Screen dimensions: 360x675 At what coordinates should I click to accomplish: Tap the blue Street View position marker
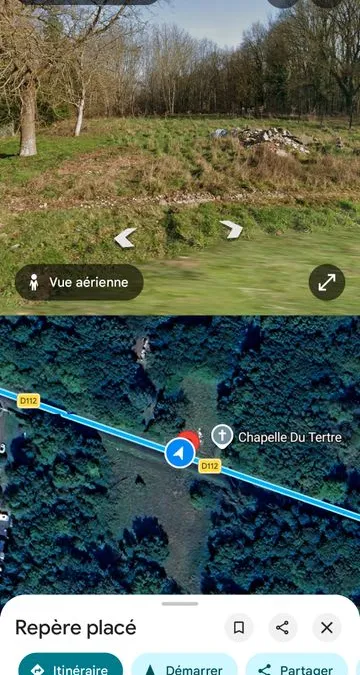click(180, 453)
